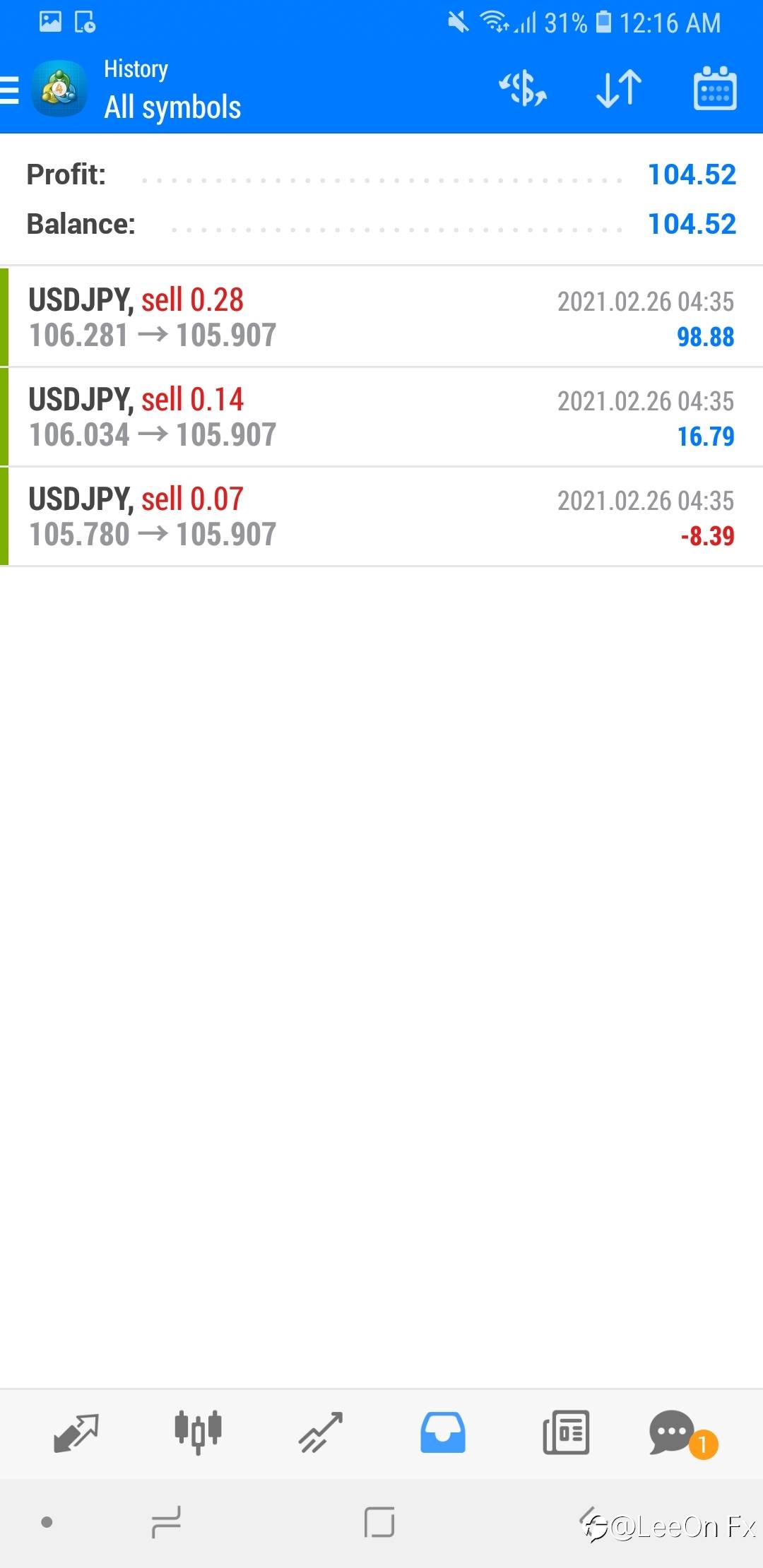Open the sort order options

point(619,89)
